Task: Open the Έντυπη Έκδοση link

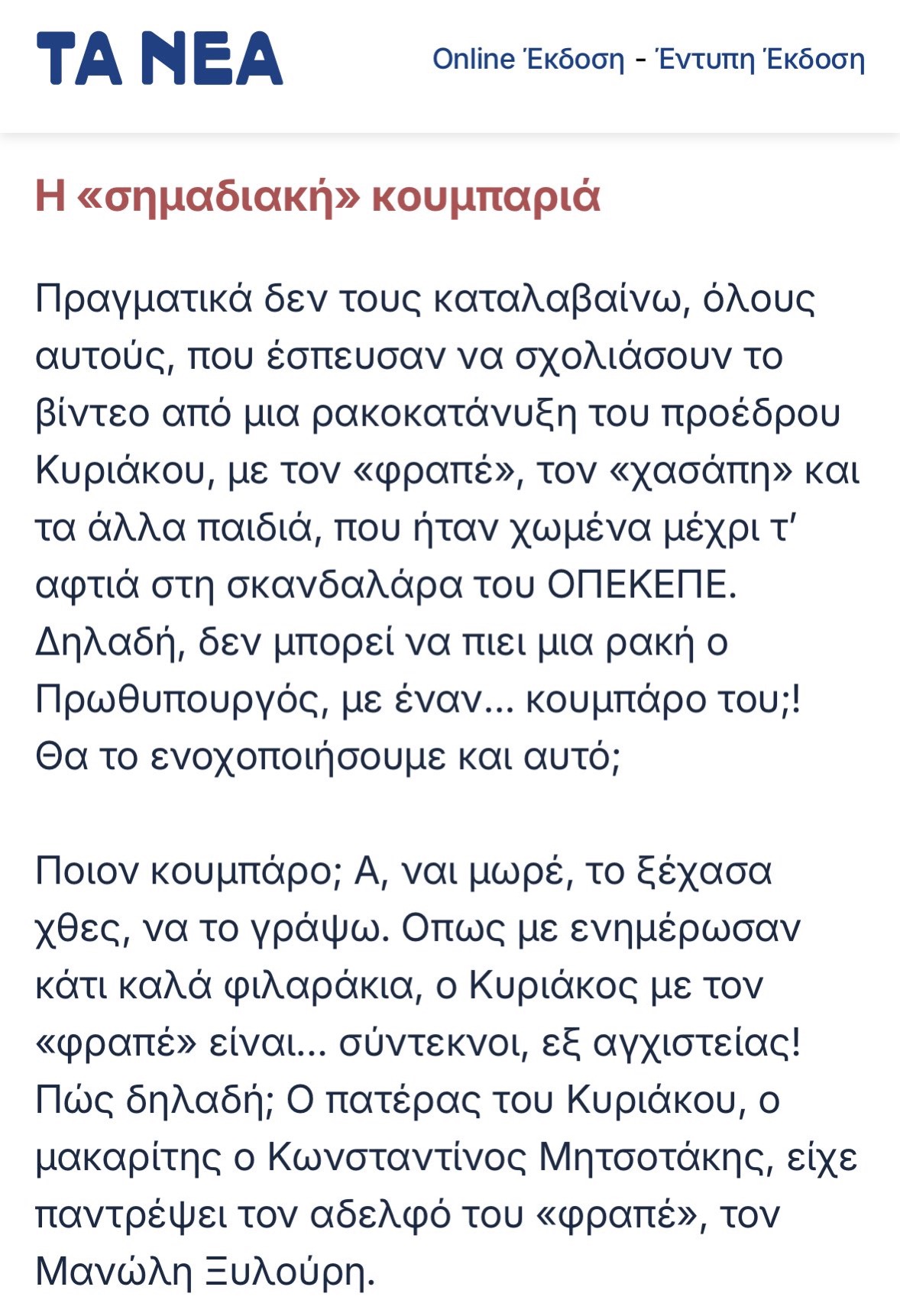Action: tap(761, 60)
